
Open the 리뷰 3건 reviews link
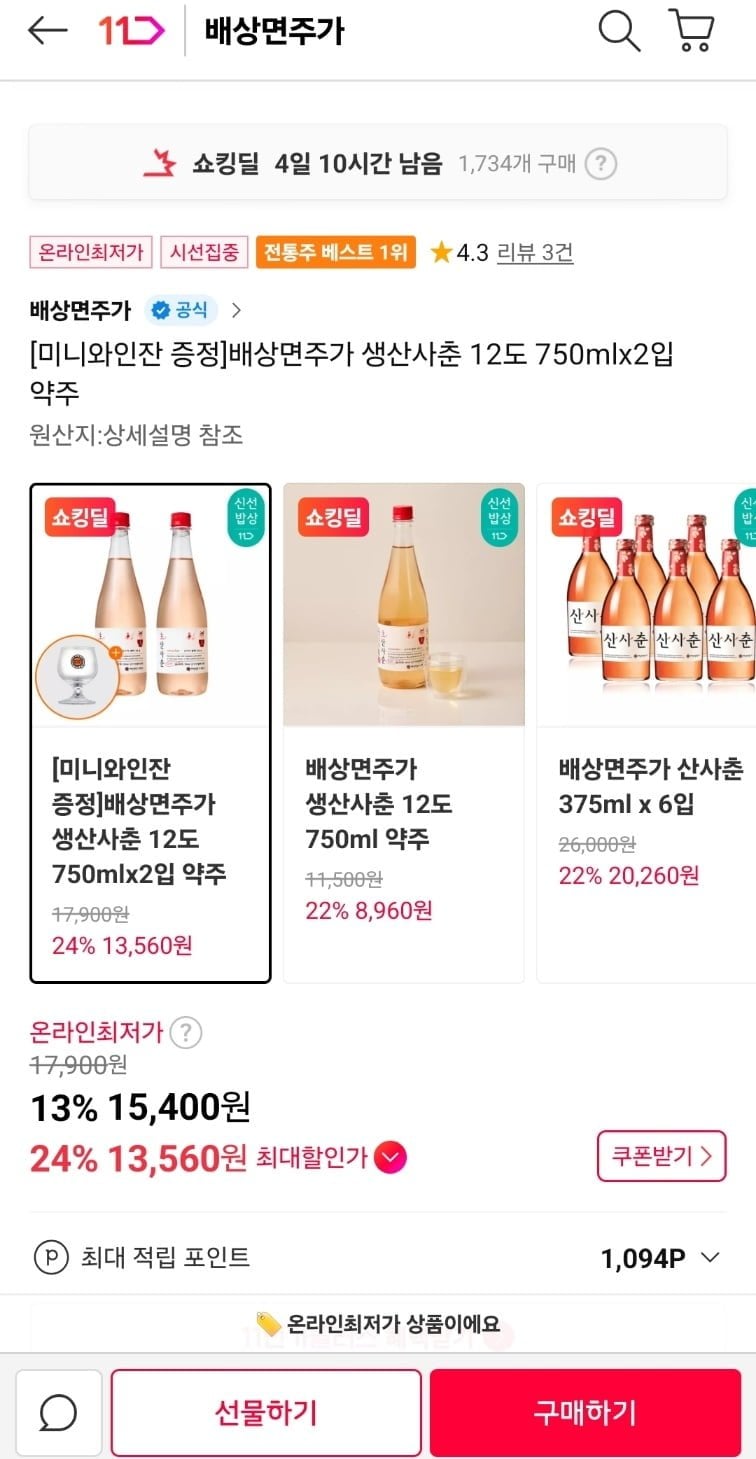point(535,252)
